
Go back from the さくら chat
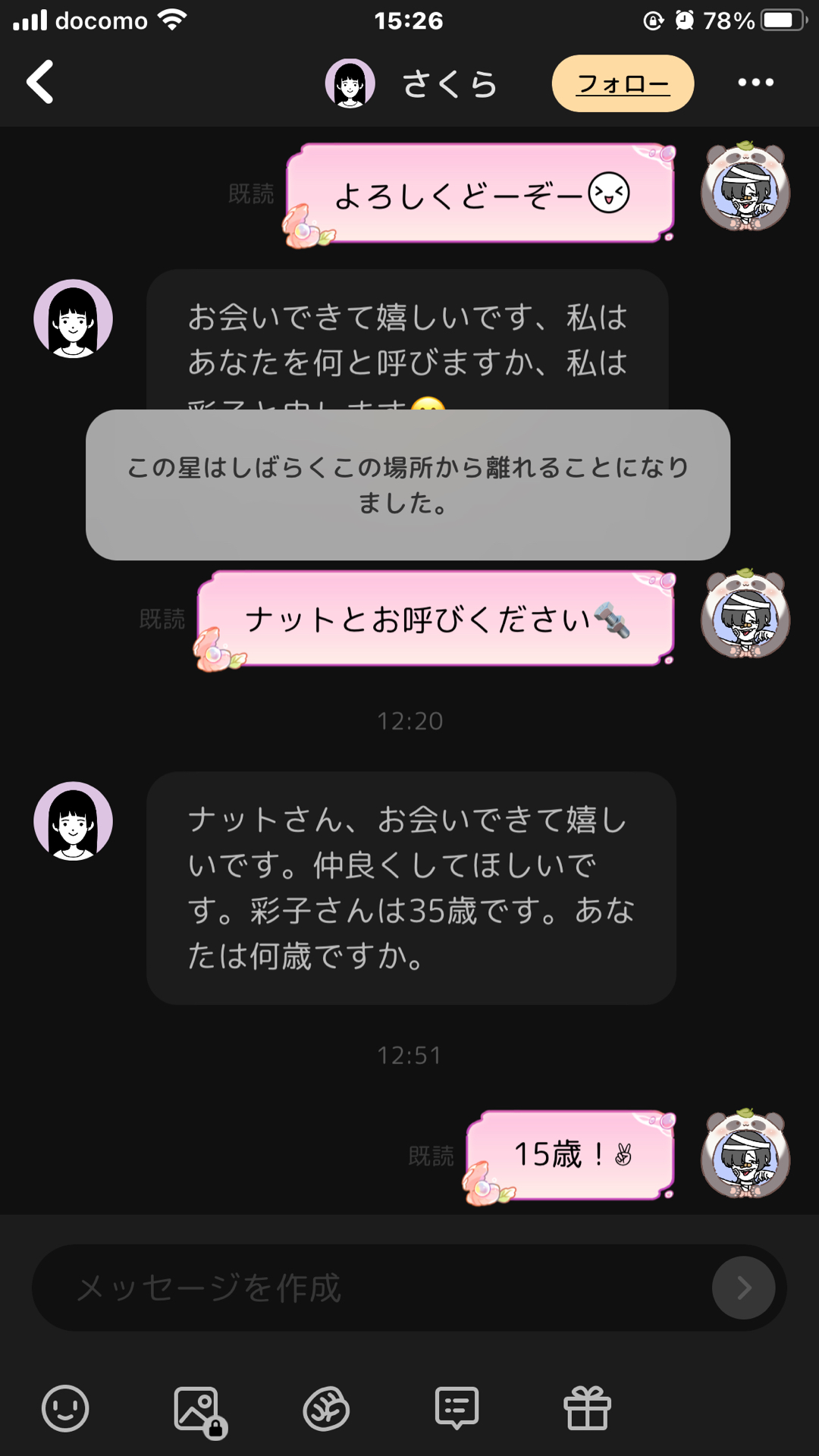tap(41, 82)
